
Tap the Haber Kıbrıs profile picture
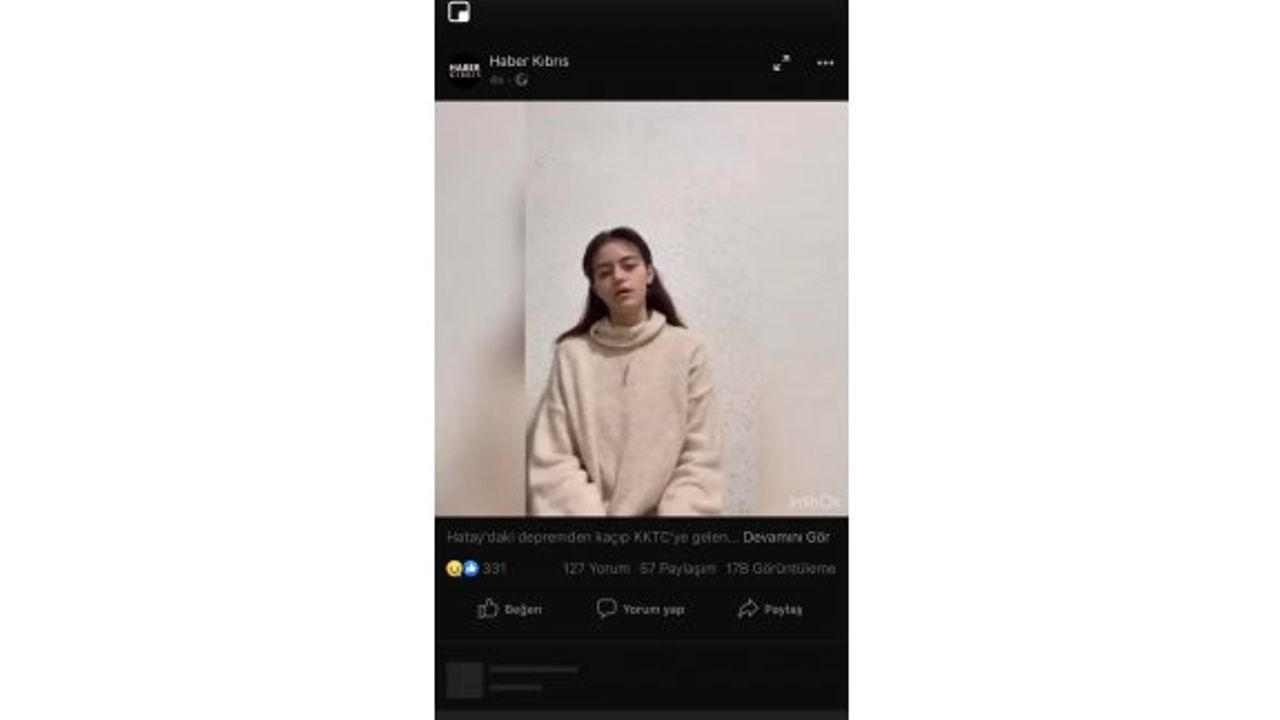(464, 70)
